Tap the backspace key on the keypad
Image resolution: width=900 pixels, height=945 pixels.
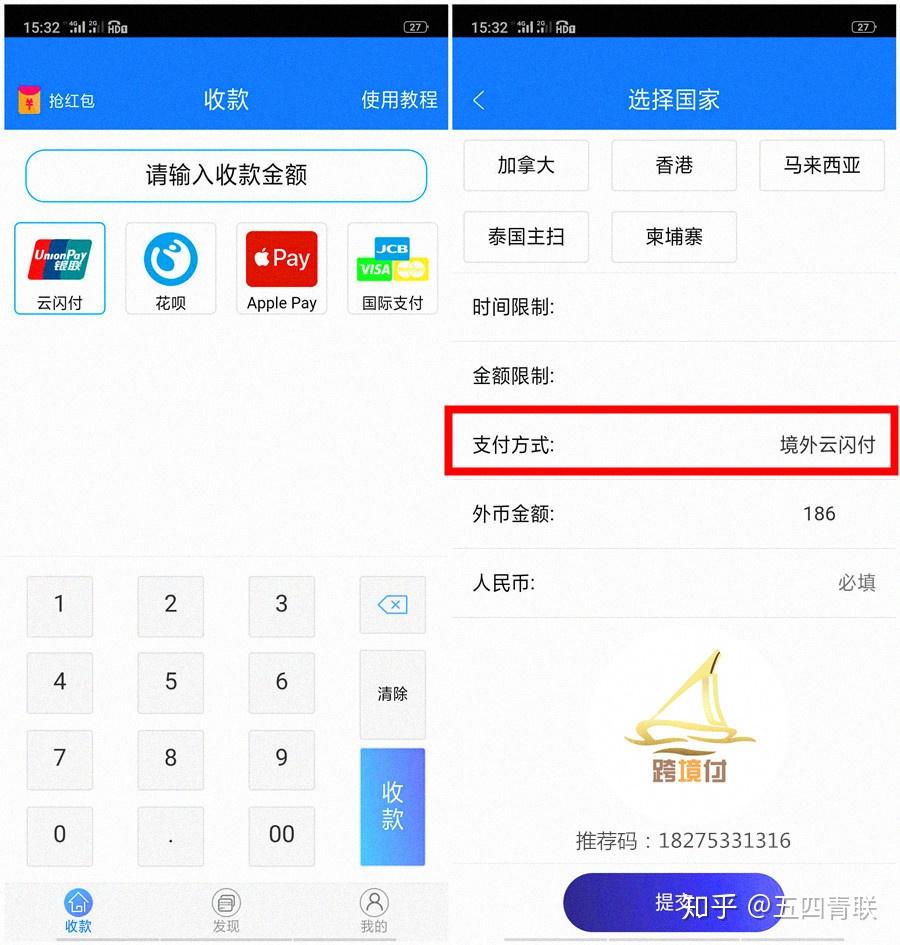point(392,605)
